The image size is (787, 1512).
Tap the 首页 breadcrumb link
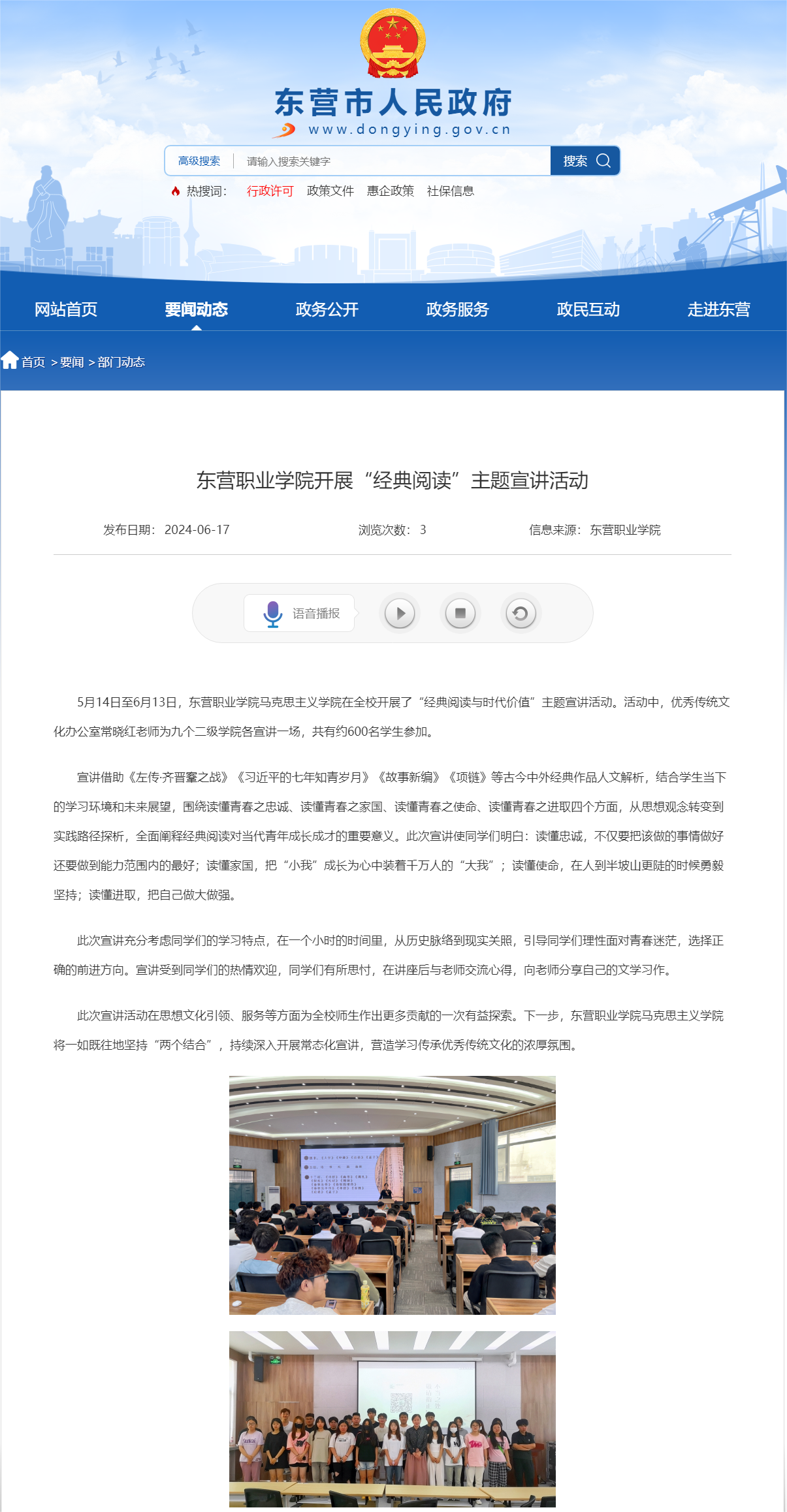pos(33,362)
